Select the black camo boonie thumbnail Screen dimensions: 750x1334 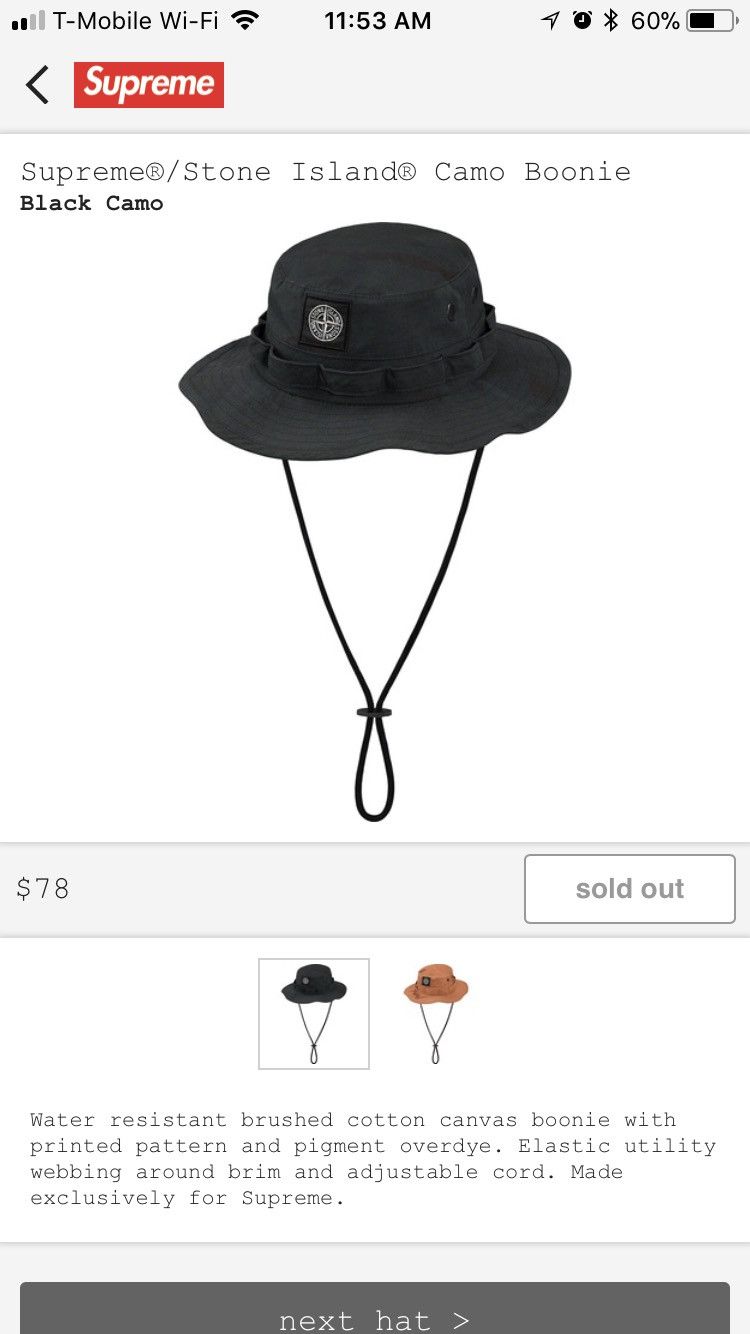pos(314,1013)
